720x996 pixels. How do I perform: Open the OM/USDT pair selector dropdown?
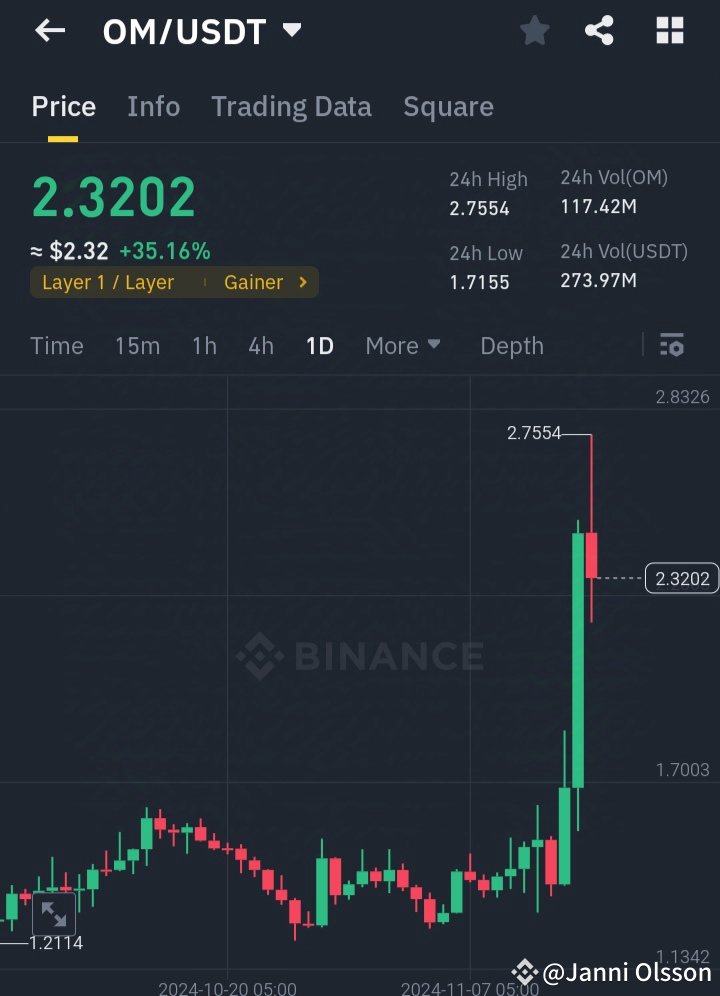tap(290, 30)
